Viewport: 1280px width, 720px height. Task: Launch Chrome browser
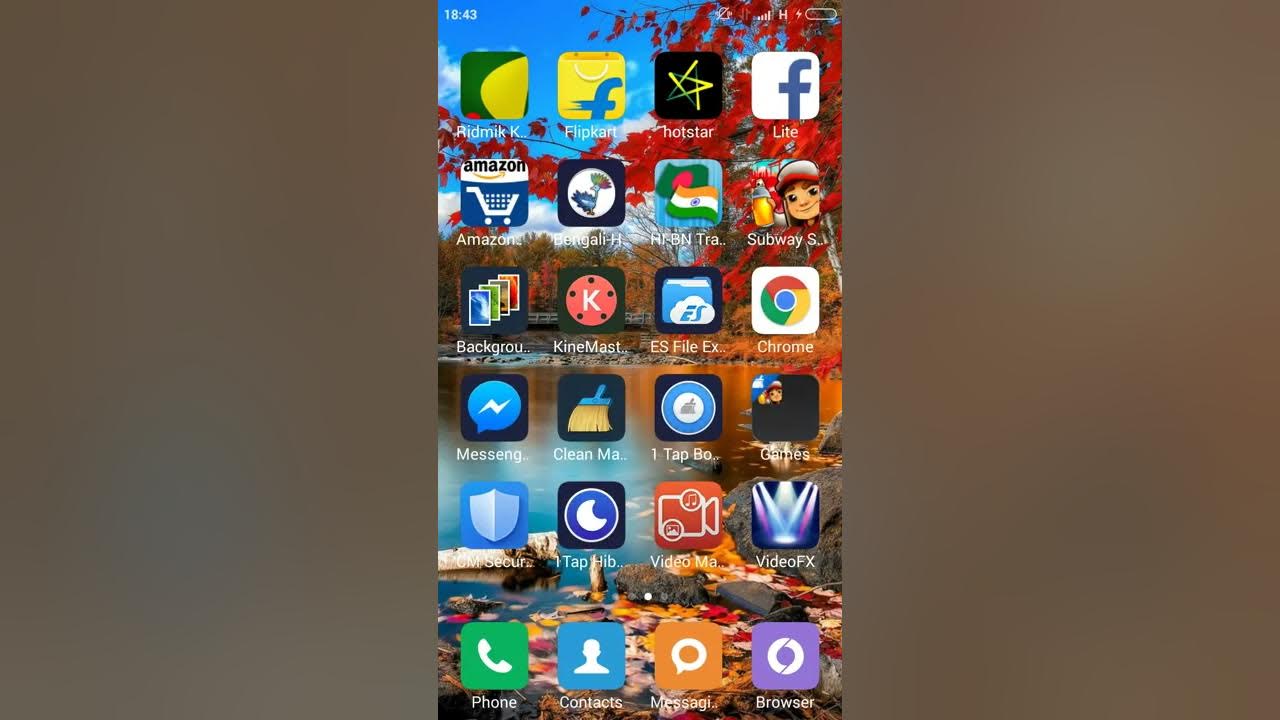point(785,301)
